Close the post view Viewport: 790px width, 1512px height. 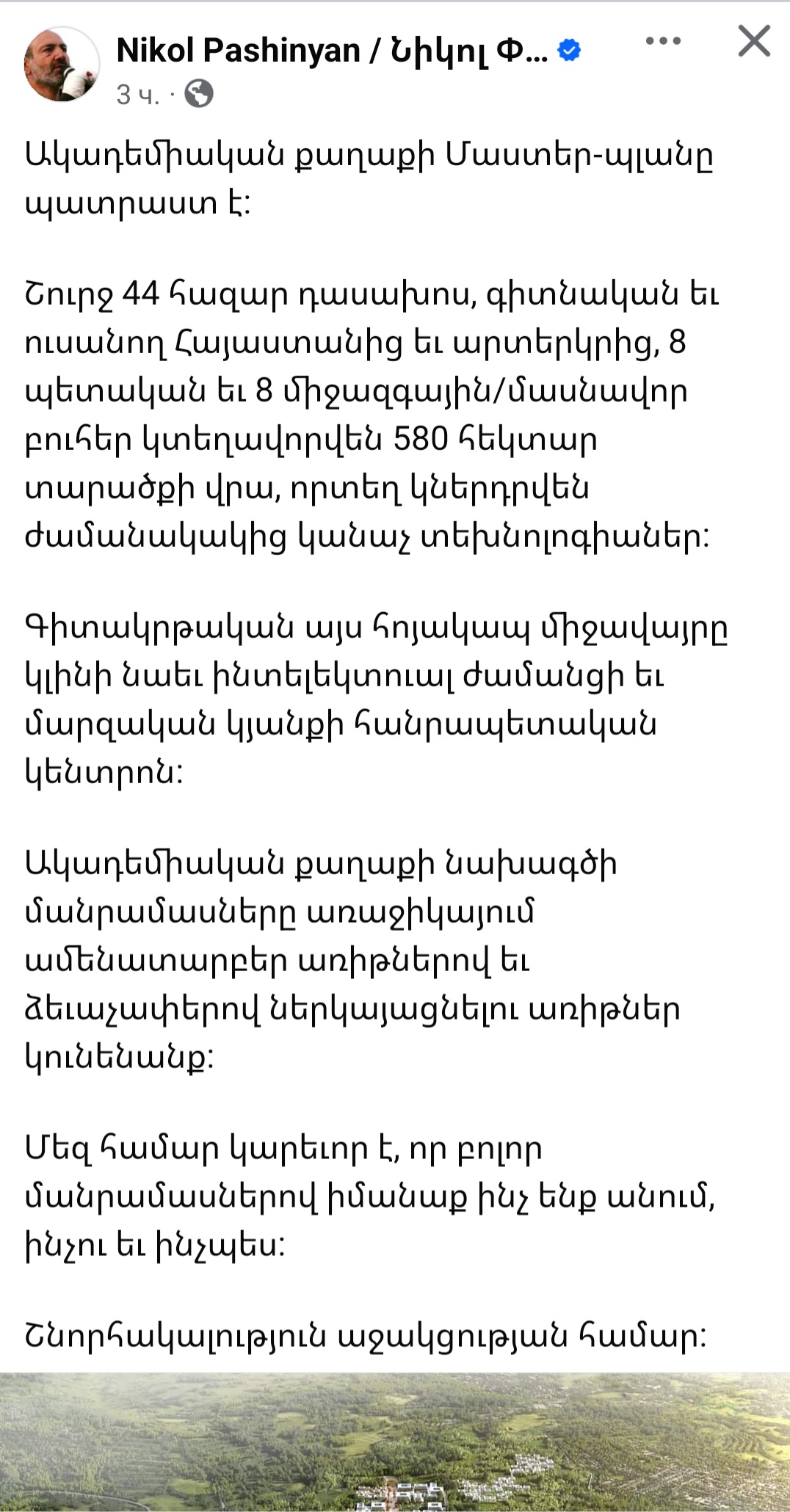(754, 41)
